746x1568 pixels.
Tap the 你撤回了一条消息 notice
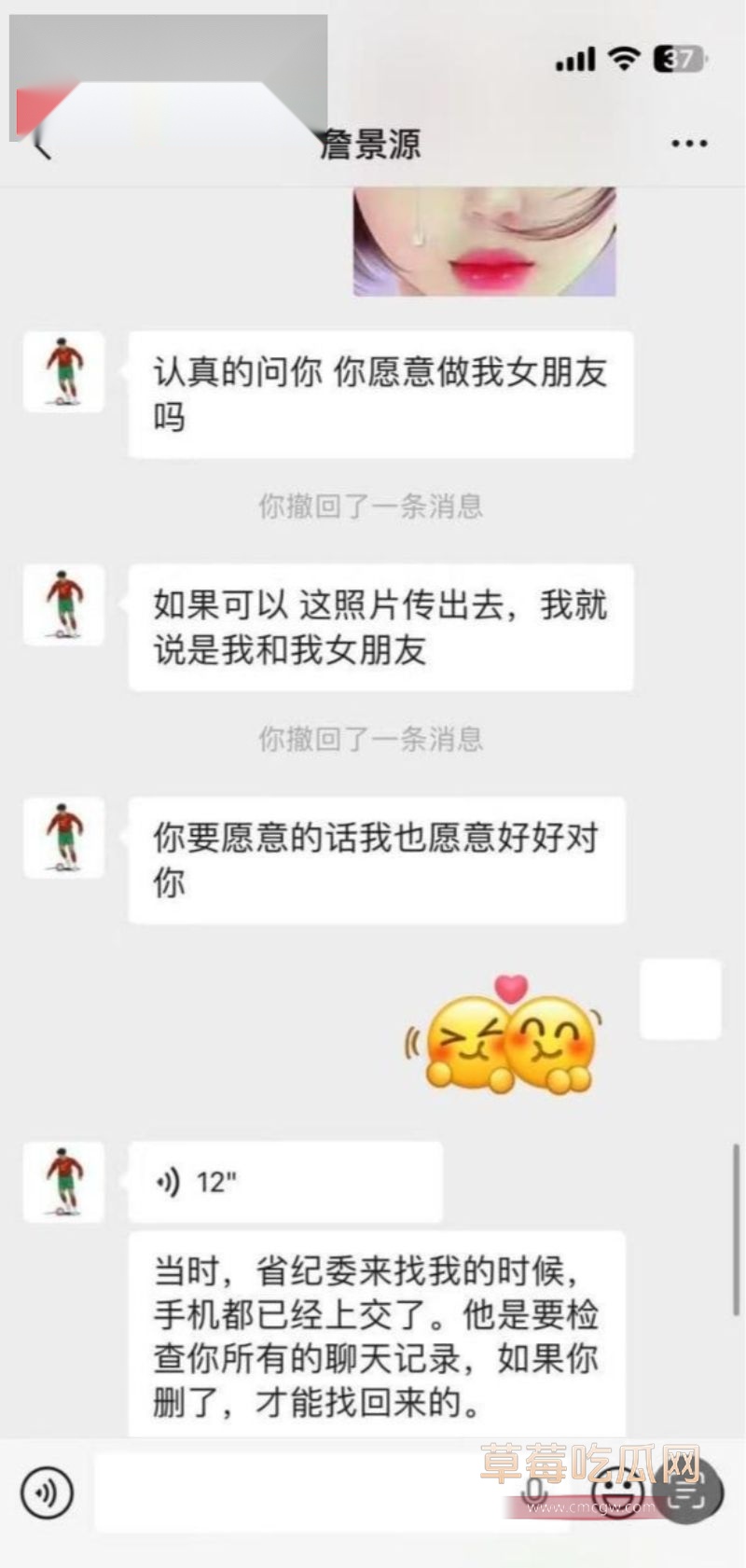click(x=373, y=506)
